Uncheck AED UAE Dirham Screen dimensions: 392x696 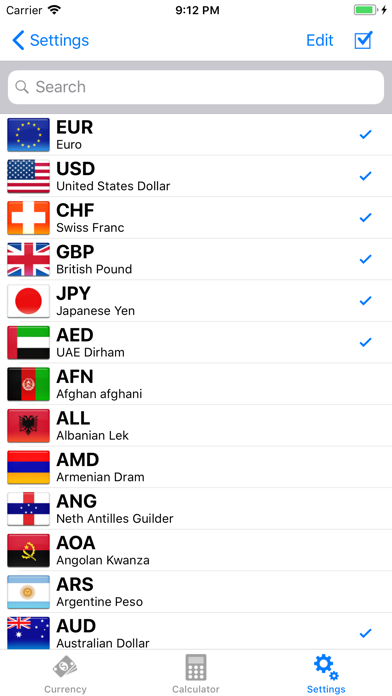(x=196, y=342)
